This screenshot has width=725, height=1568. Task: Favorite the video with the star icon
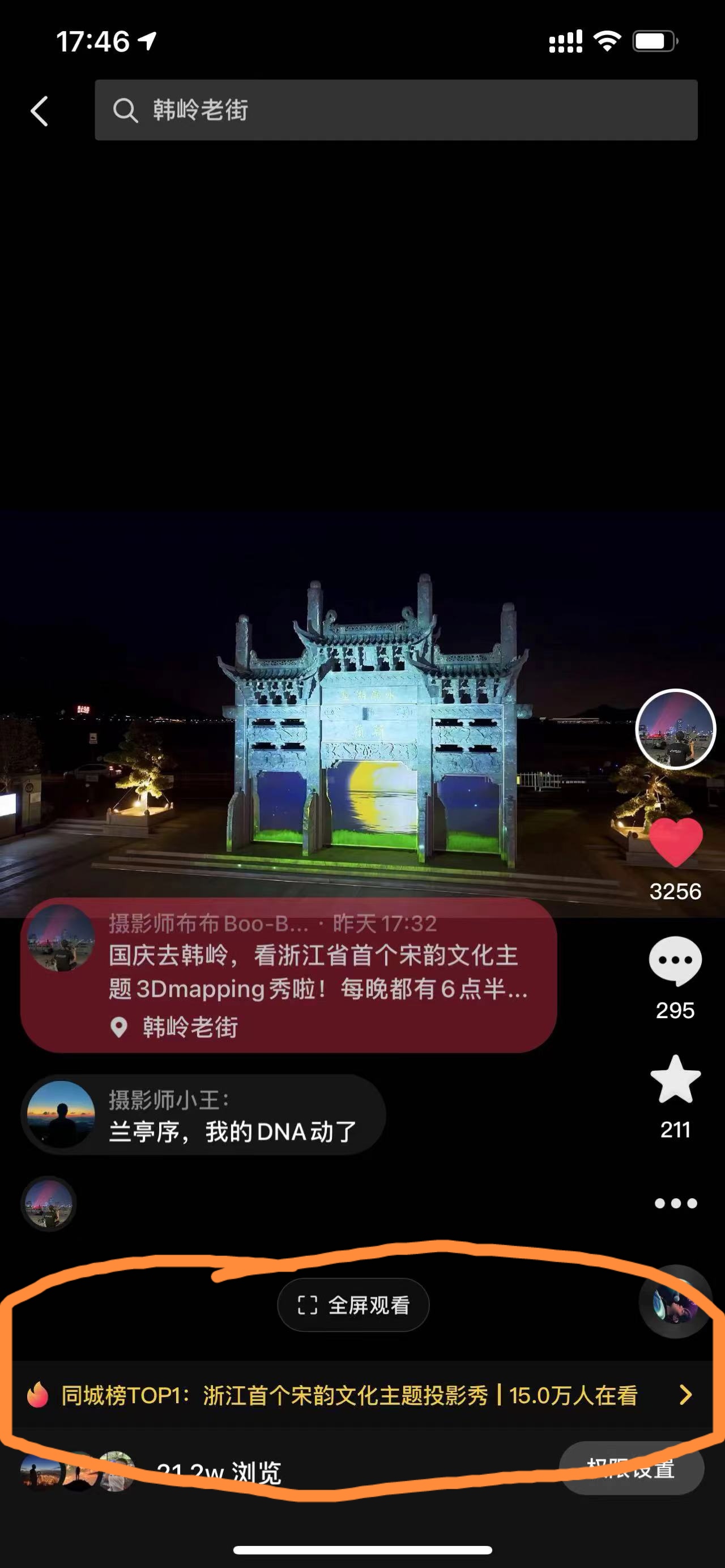(x=675, y=1080)
